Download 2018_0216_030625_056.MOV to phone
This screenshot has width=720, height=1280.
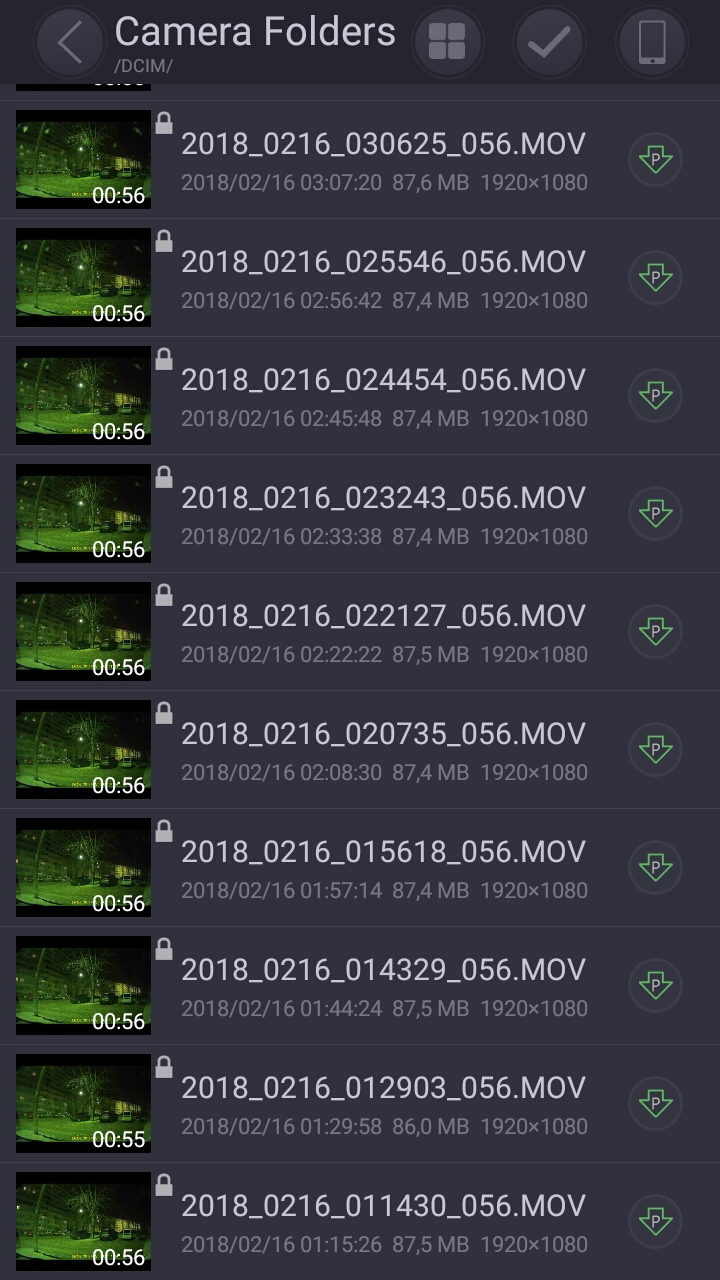655,159
